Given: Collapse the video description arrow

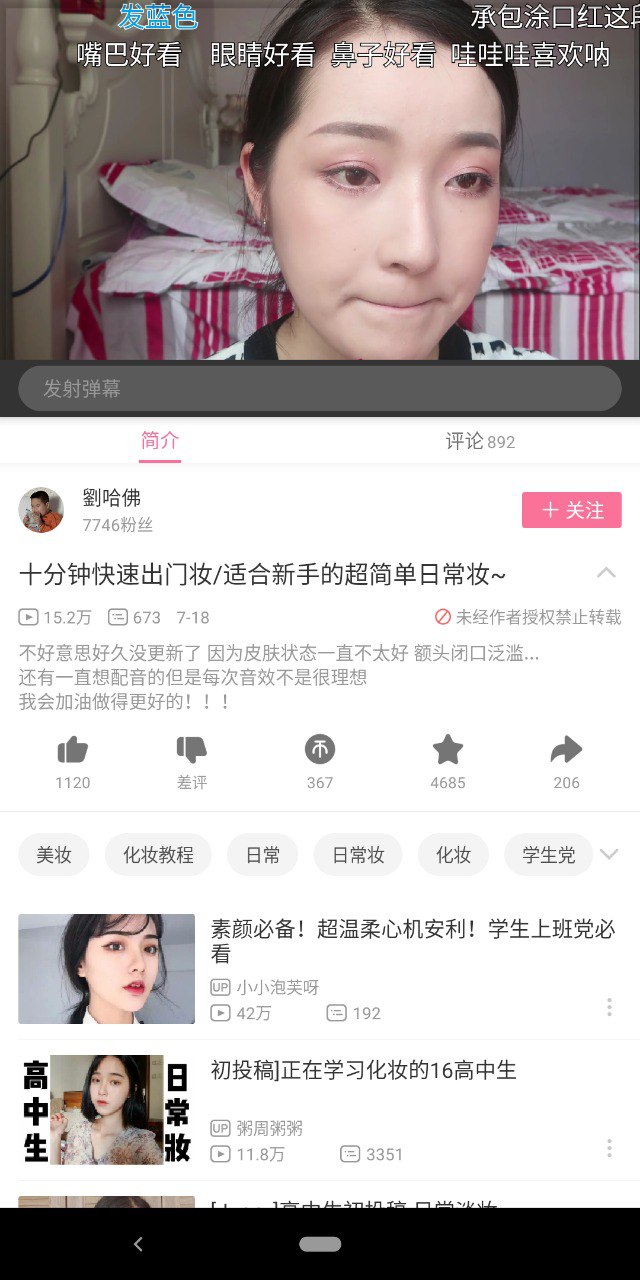Looking at the screenshot, I should (x=606, y=573).
